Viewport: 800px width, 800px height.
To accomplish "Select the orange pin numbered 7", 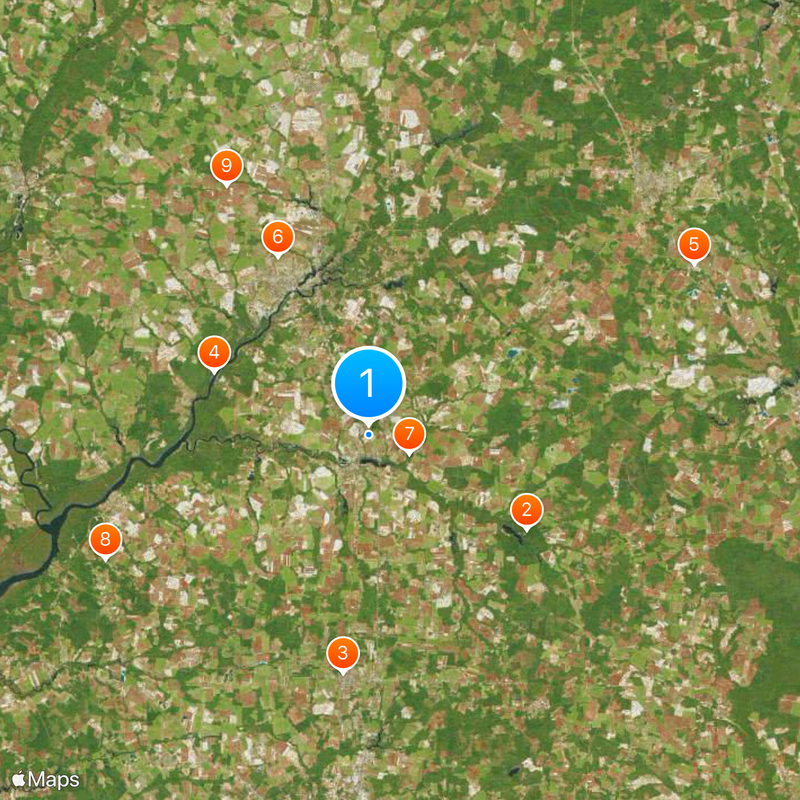I will click(x=408, y=435).
